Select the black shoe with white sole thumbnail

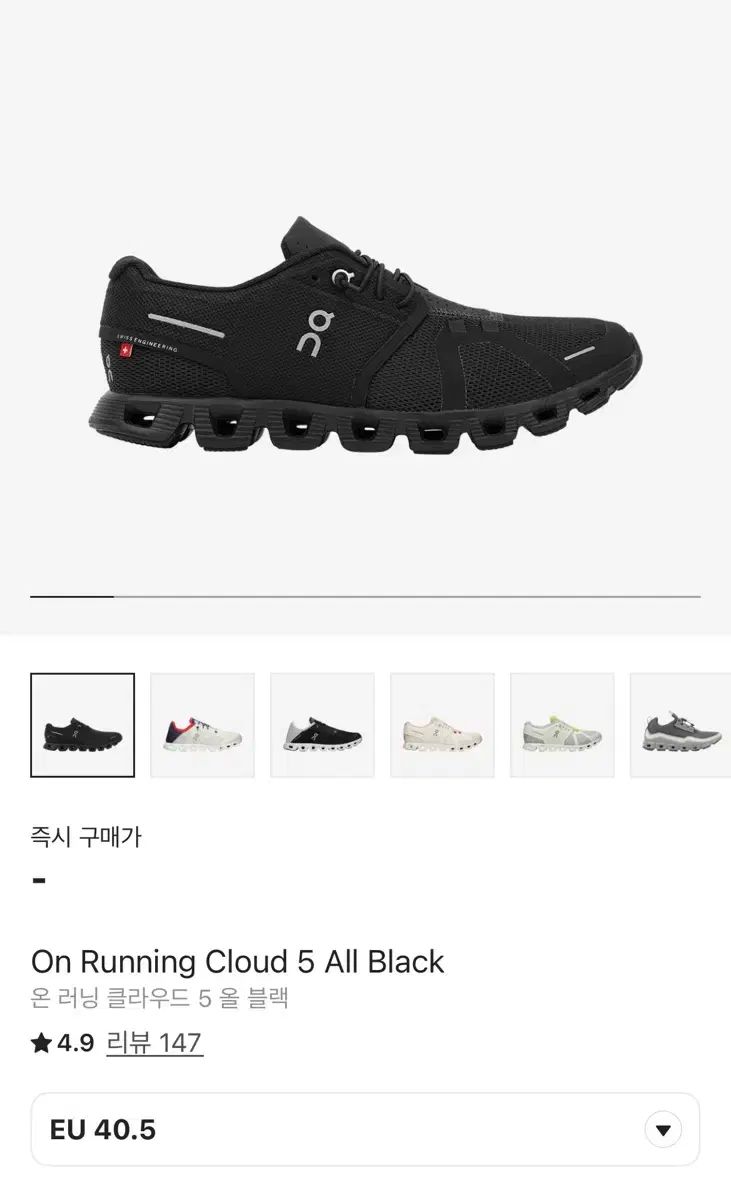pyautogui.click(x=323, y=725)
